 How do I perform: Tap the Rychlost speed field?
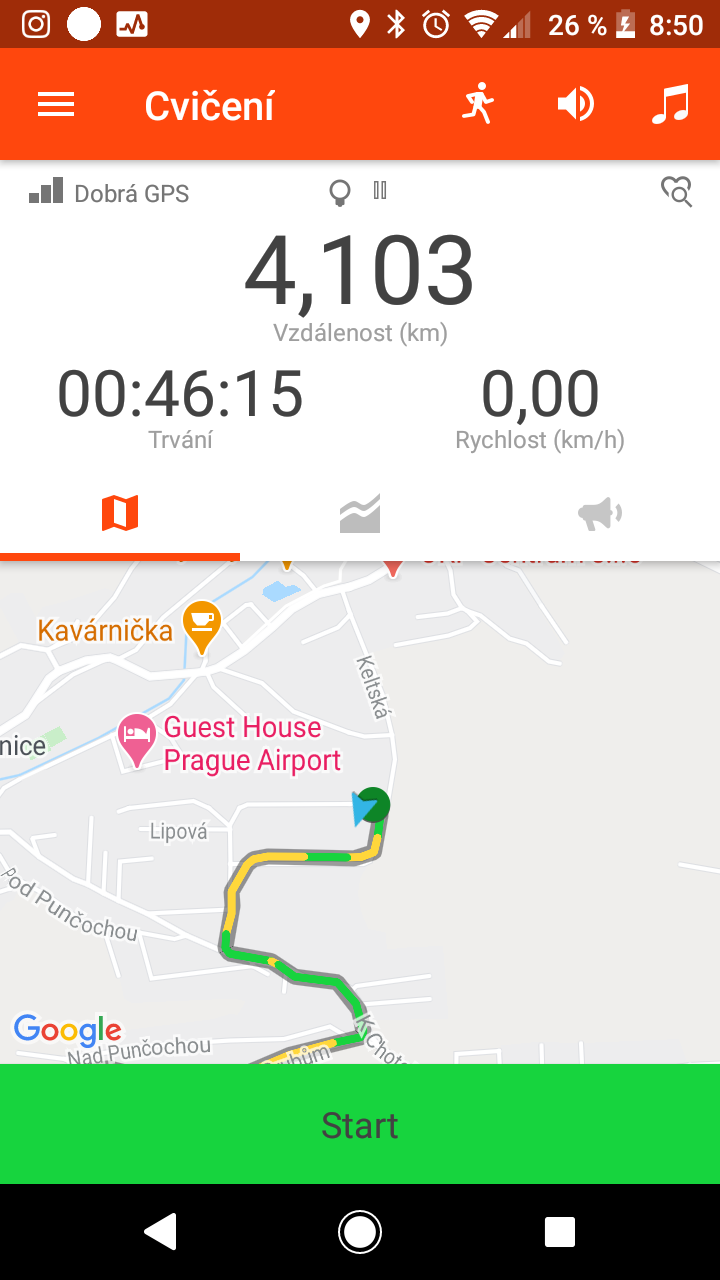coord(540,407)
